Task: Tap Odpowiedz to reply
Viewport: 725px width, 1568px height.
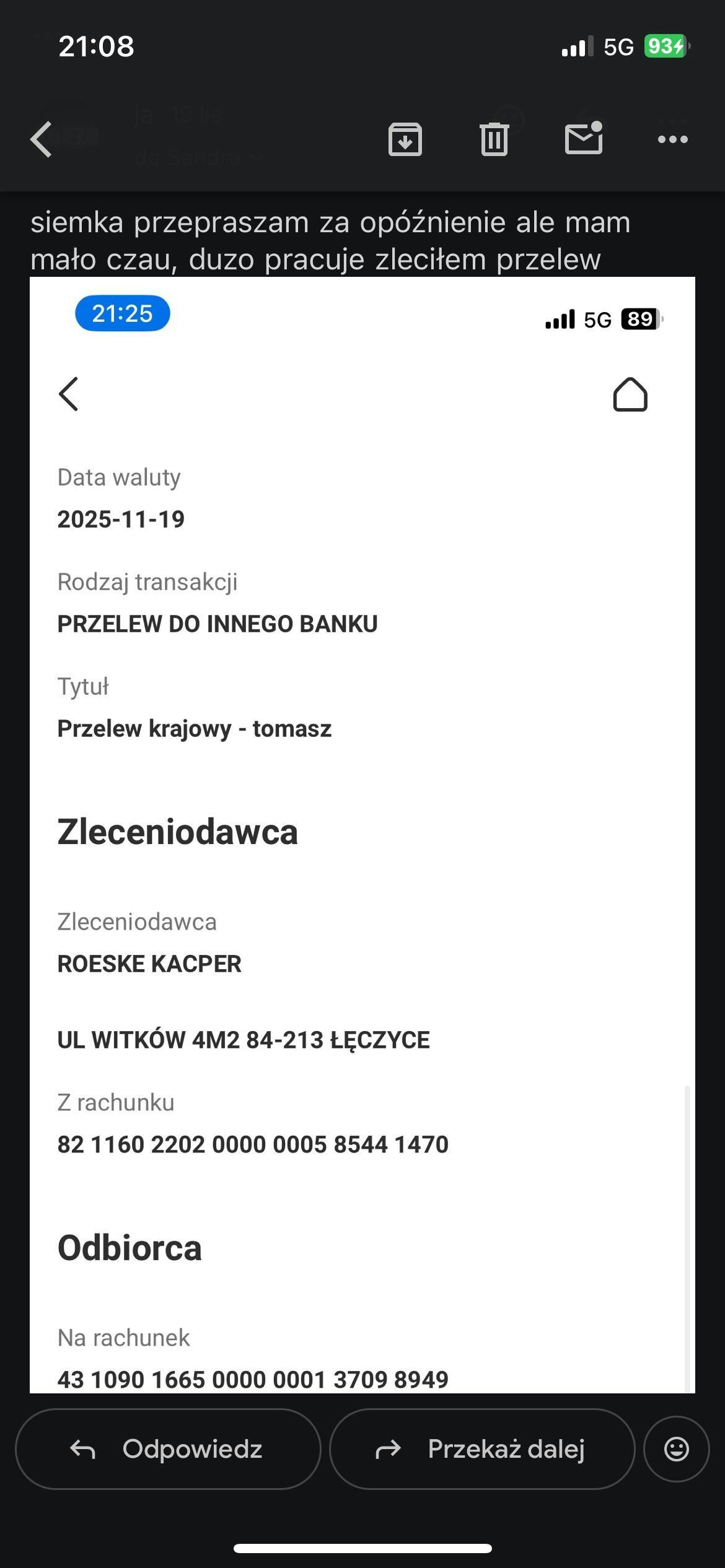Action: (x=168, y=1449)
